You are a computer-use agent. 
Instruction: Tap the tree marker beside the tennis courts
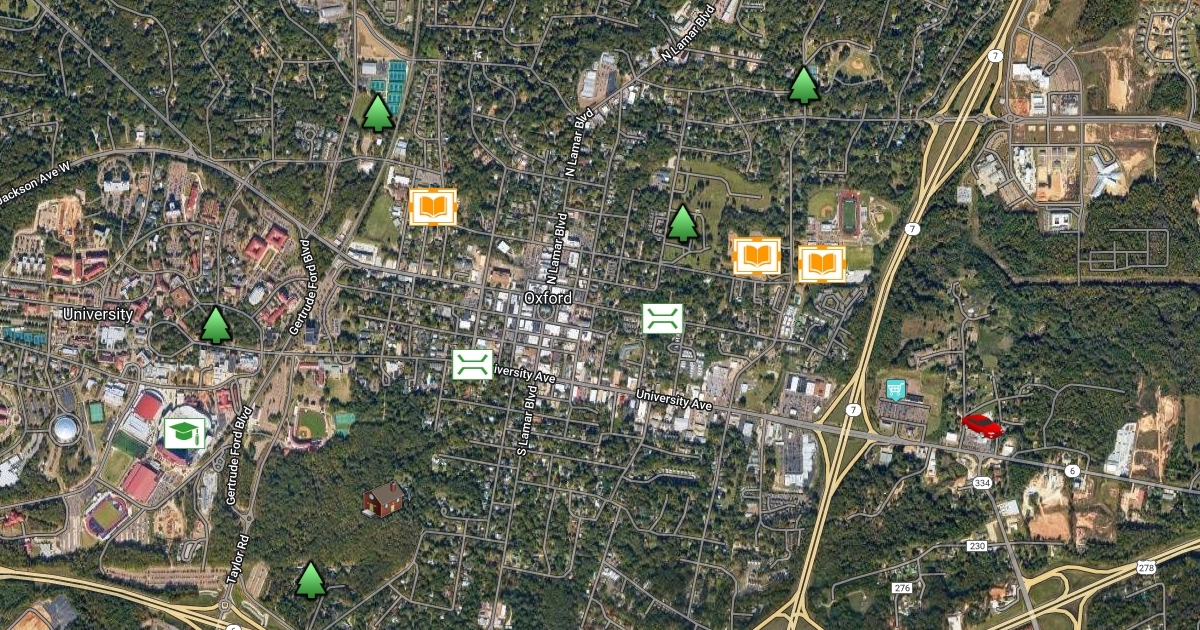pos(377,113)
